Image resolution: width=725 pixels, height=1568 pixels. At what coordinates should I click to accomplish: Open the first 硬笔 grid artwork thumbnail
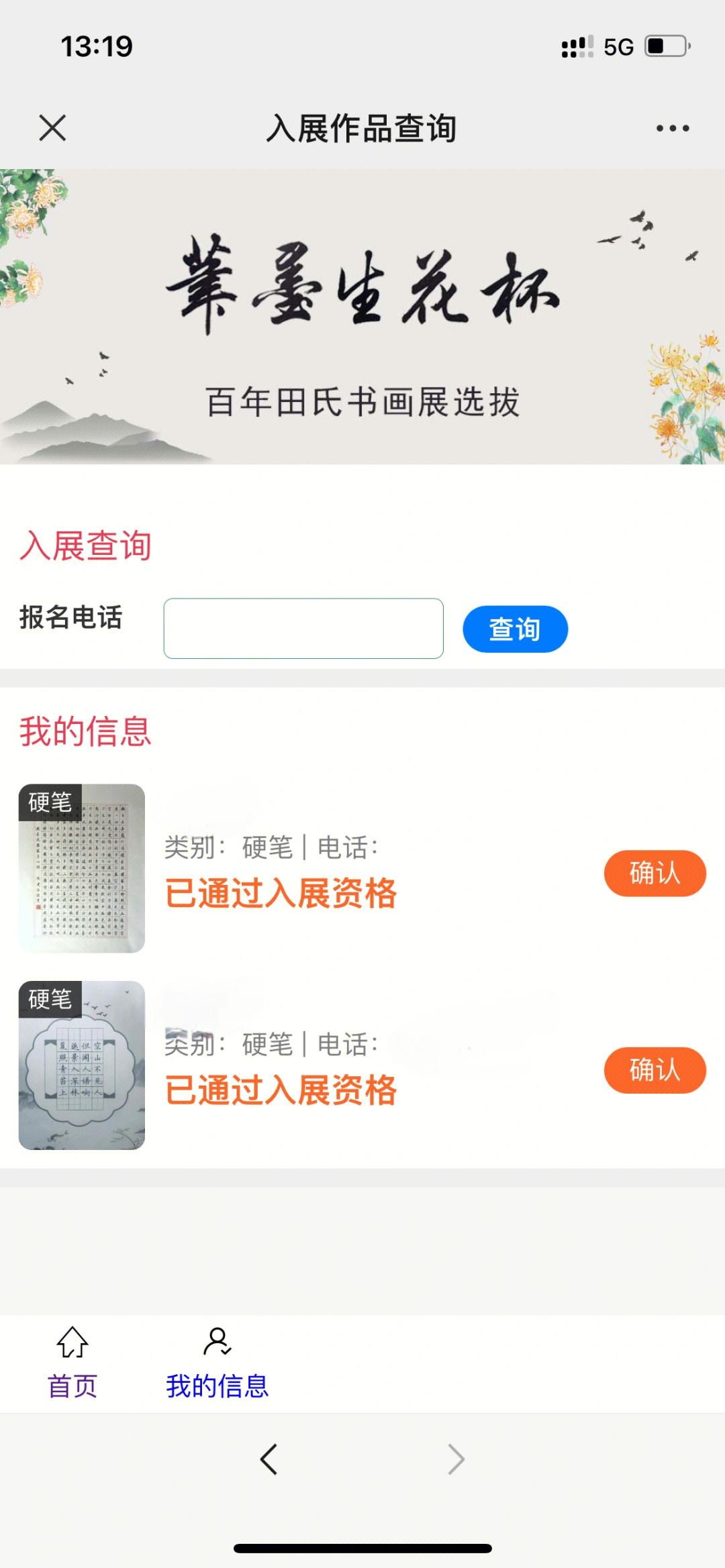(82, 868)
